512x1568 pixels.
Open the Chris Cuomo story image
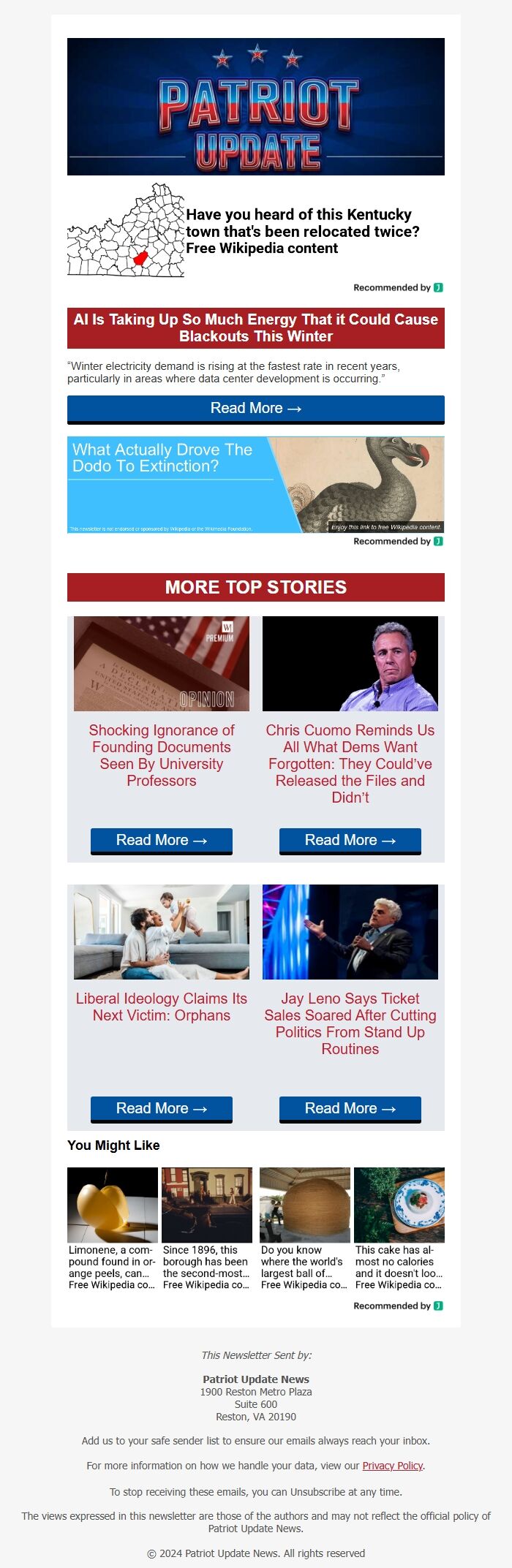point(350,664)
